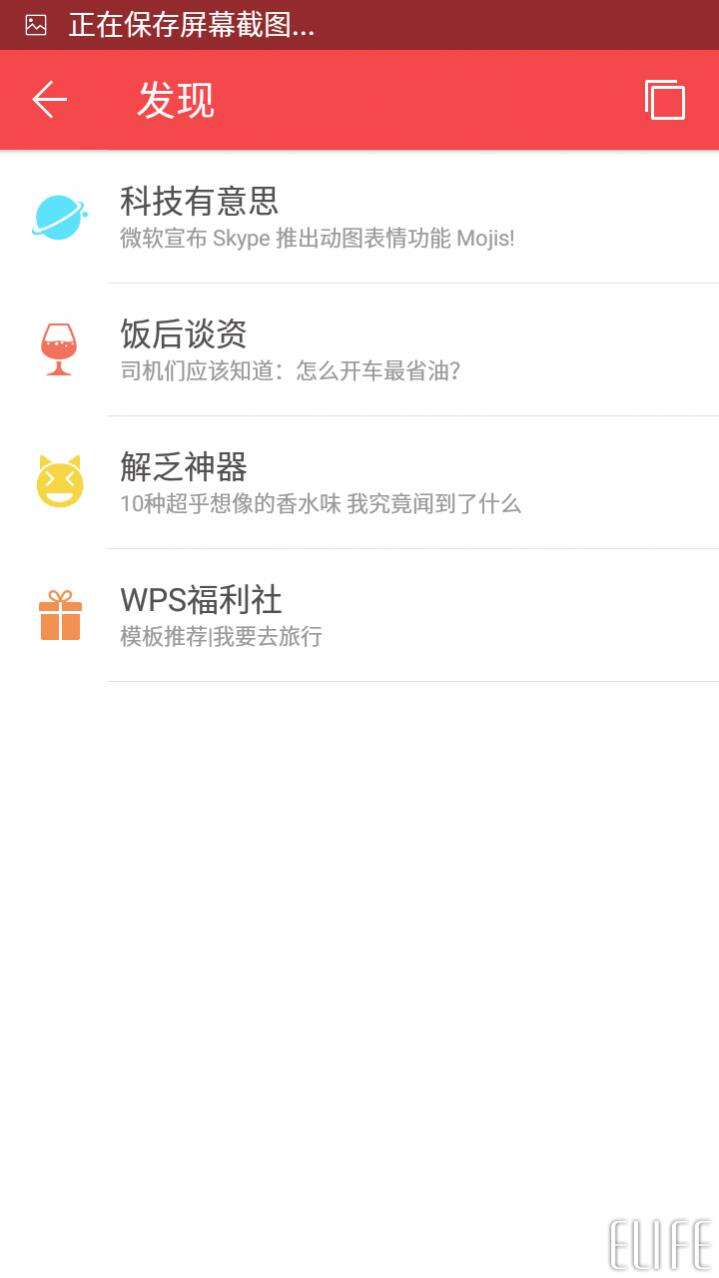This screenshot has width=719, height=1278.
Task: Open the multi-window tabs icon
Action: tap(665, 99)
